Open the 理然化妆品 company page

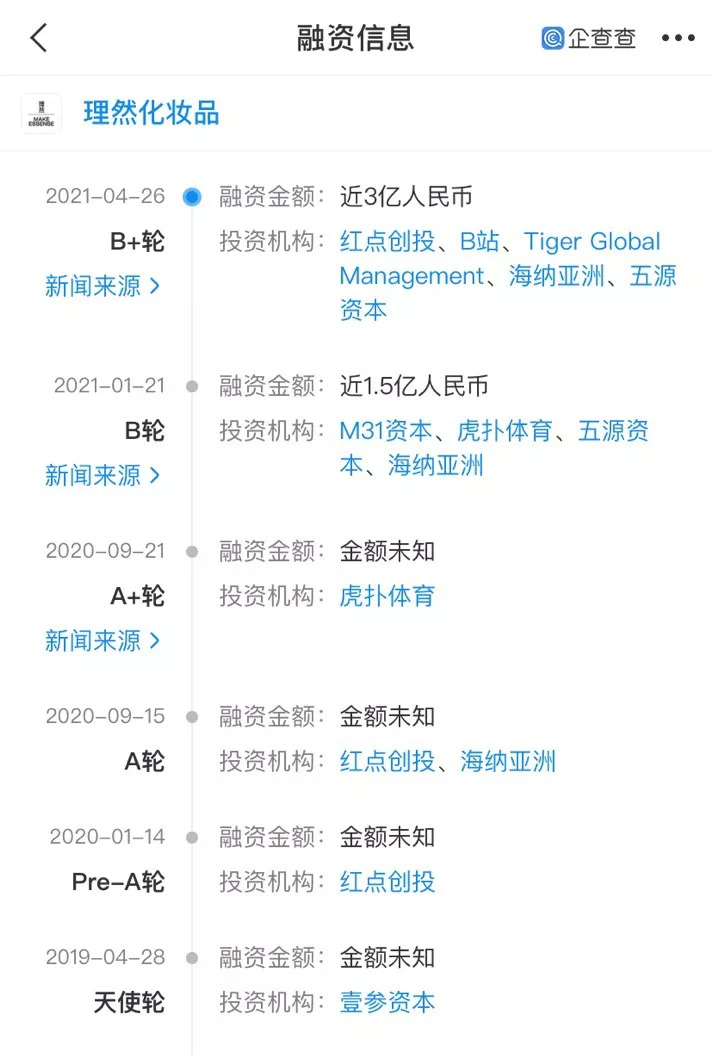tap(151, 113)
